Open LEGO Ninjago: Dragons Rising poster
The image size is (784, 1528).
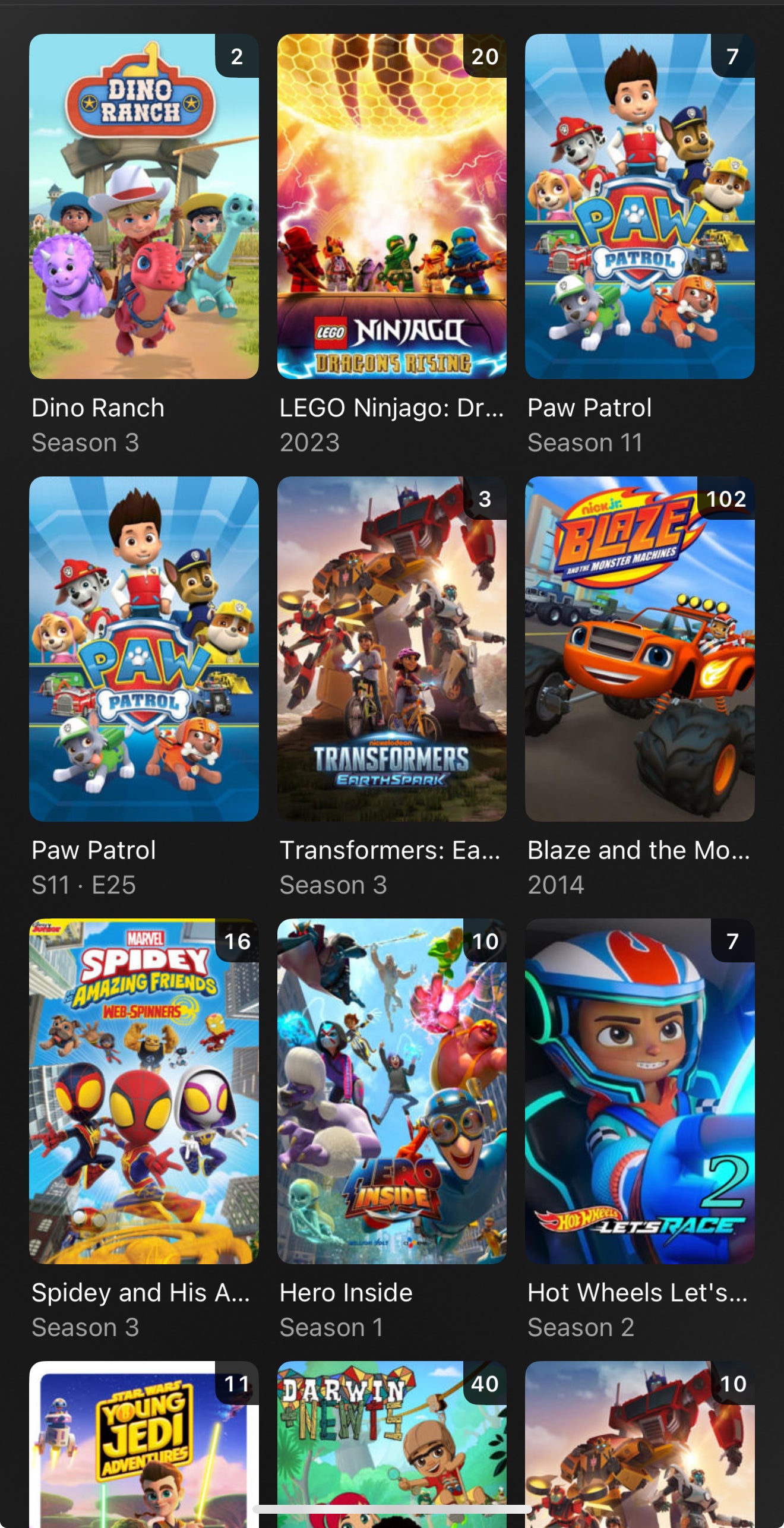[391, 206]
